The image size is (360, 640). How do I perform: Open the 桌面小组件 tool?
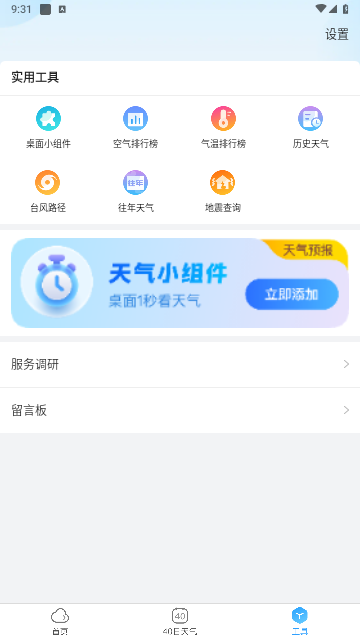(x=48, y=127)
